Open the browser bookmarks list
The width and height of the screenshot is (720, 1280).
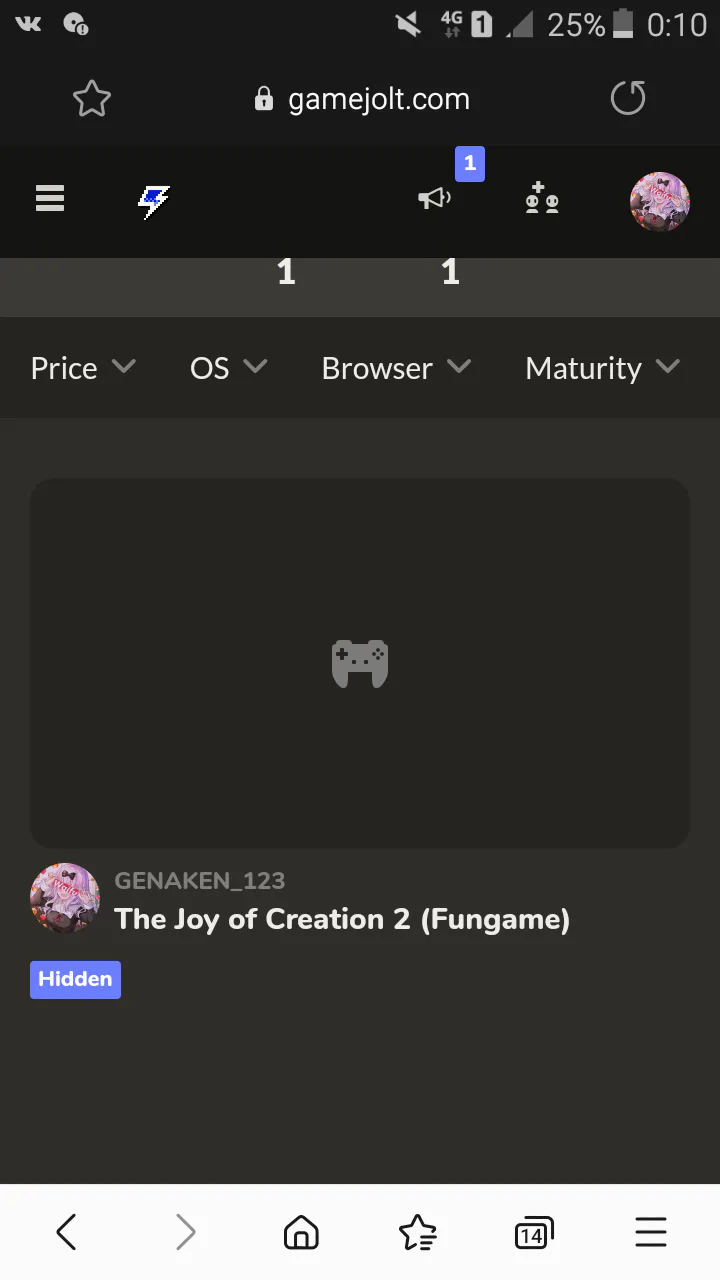[x=418, y=1232]
